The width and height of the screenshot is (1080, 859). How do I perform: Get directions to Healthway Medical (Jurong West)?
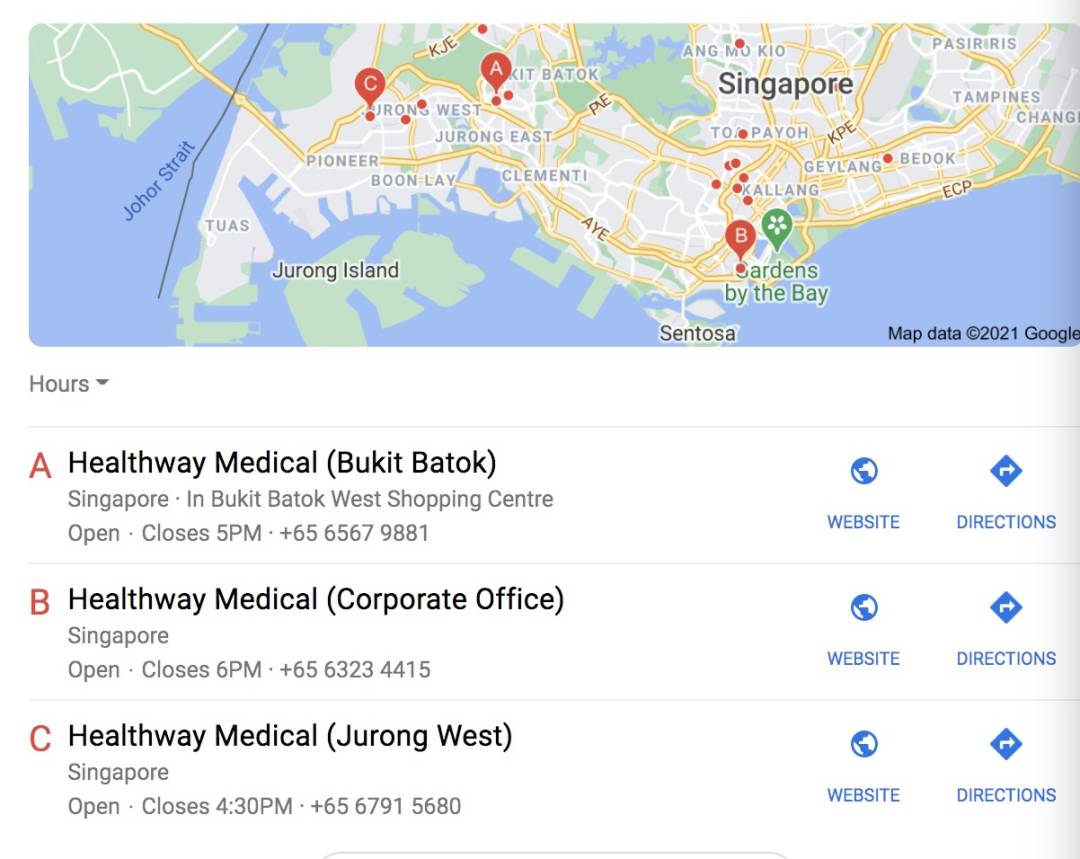click(x=1005, y=765)
